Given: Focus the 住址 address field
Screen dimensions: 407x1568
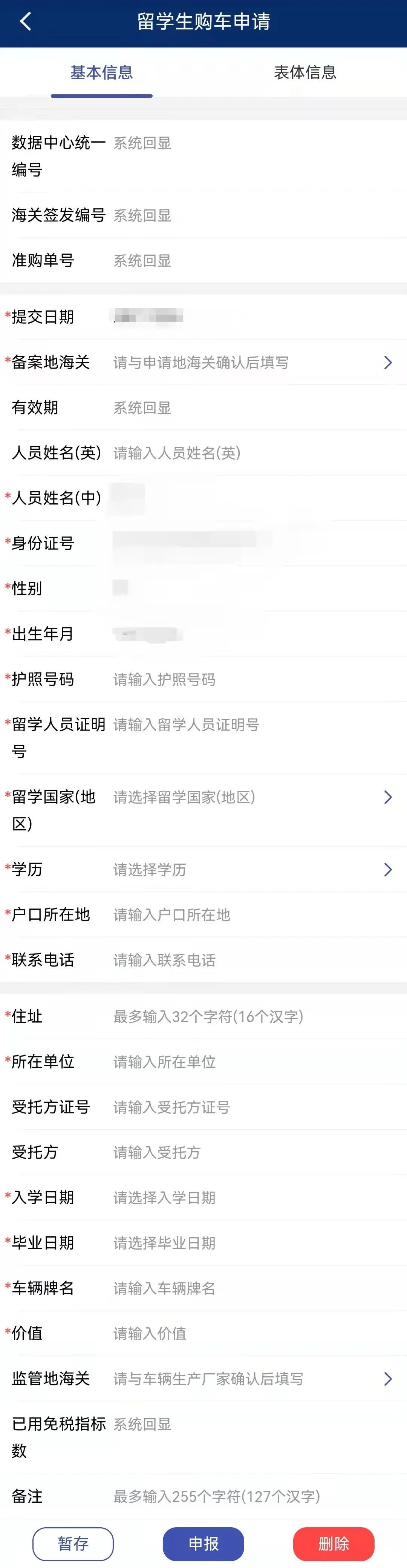Looking at the screenshot, I should [x=256, y=1016].
